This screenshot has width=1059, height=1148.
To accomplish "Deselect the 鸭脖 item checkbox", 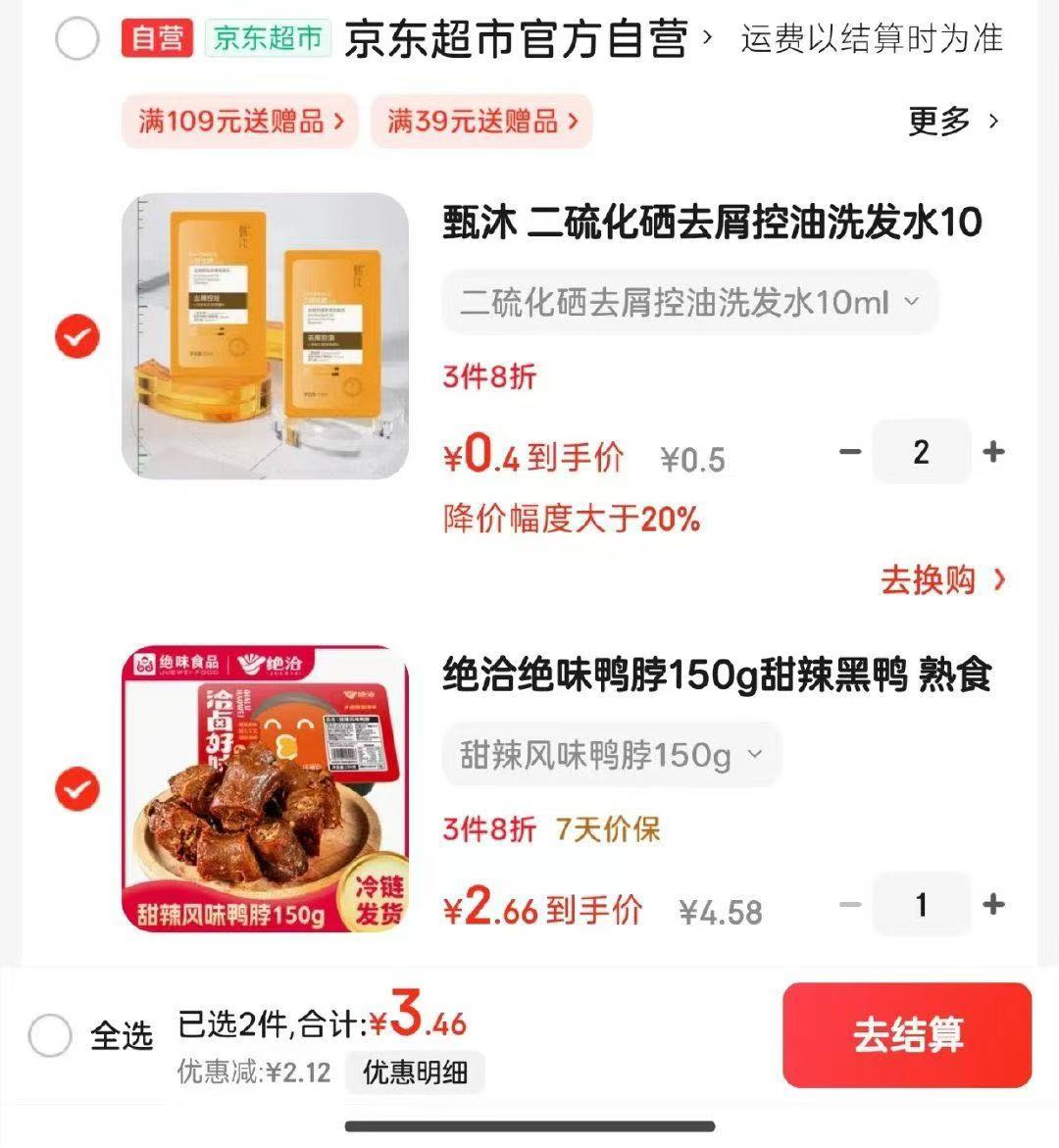I will tap(76, 789).
